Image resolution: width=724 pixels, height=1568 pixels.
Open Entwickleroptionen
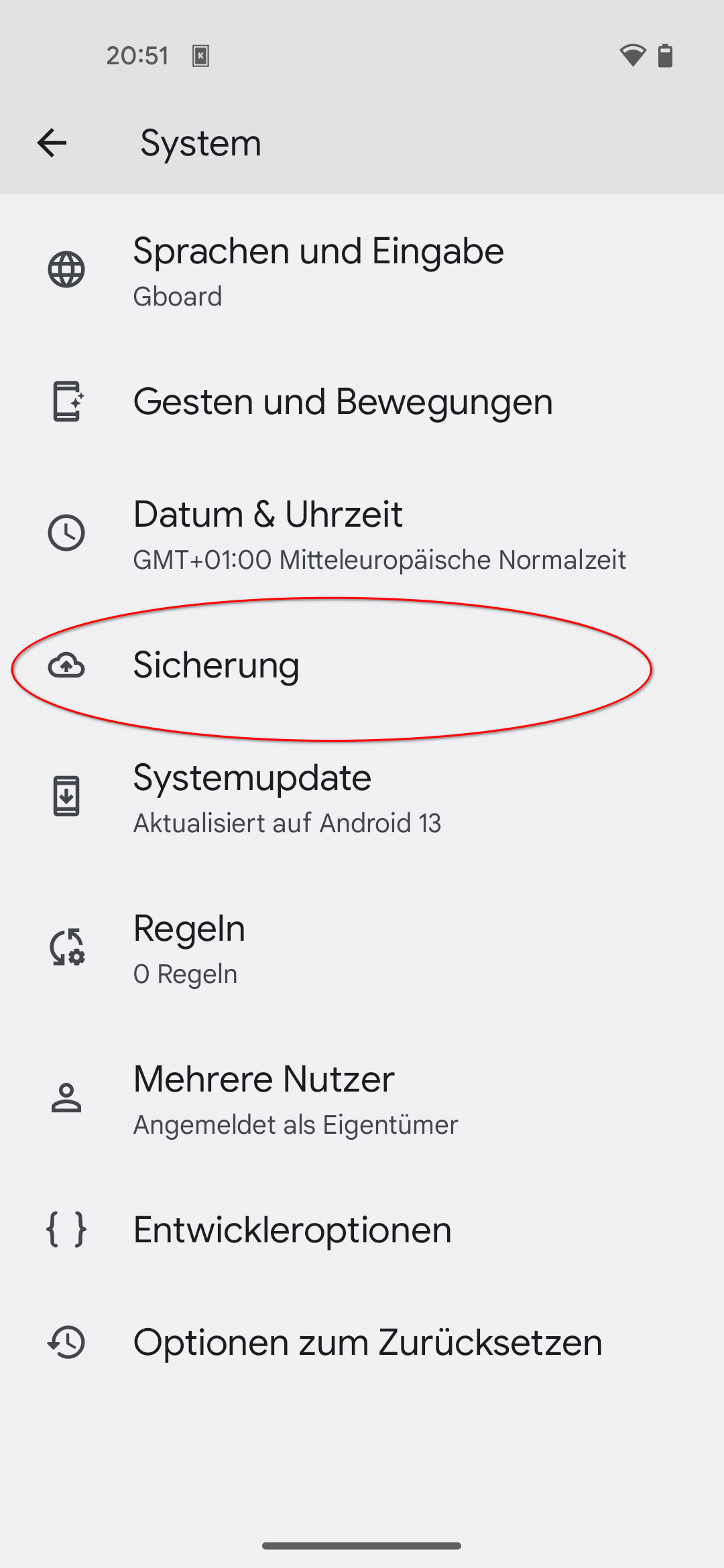pos(292,1230)
